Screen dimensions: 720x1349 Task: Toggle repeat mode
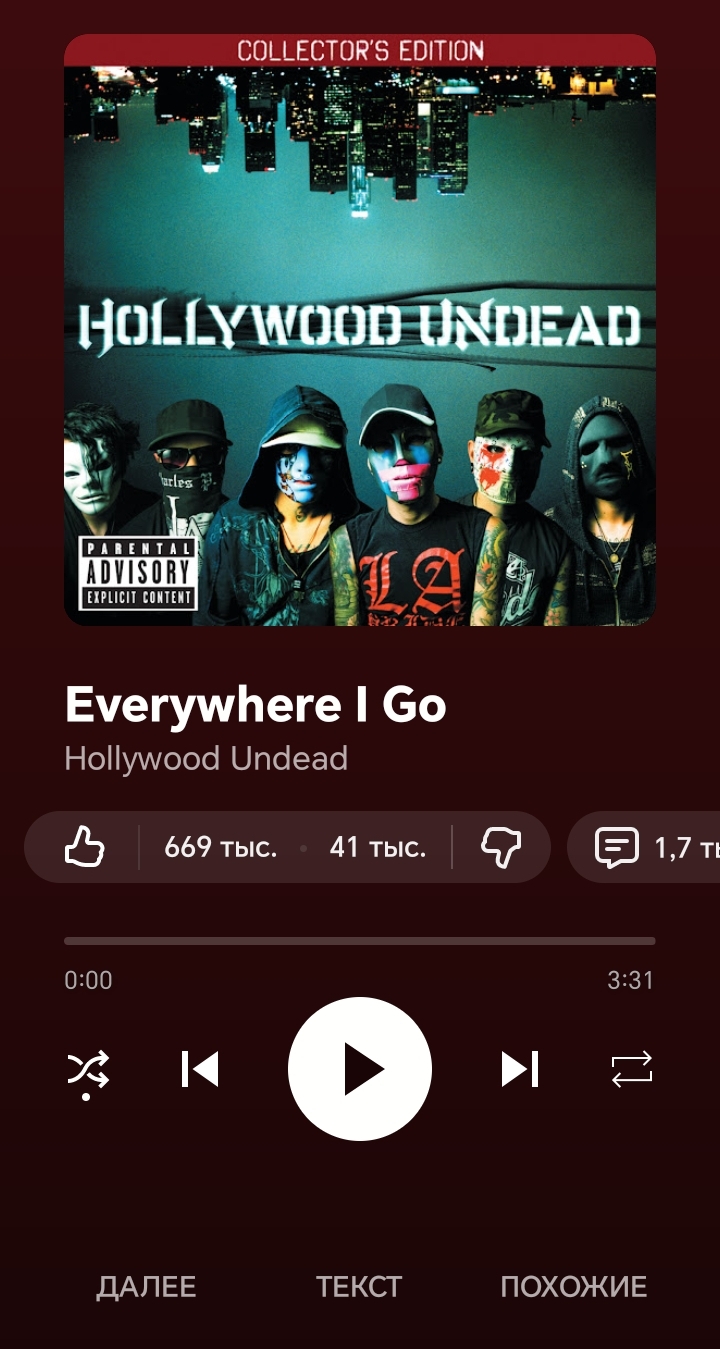tap(632, 1069)
